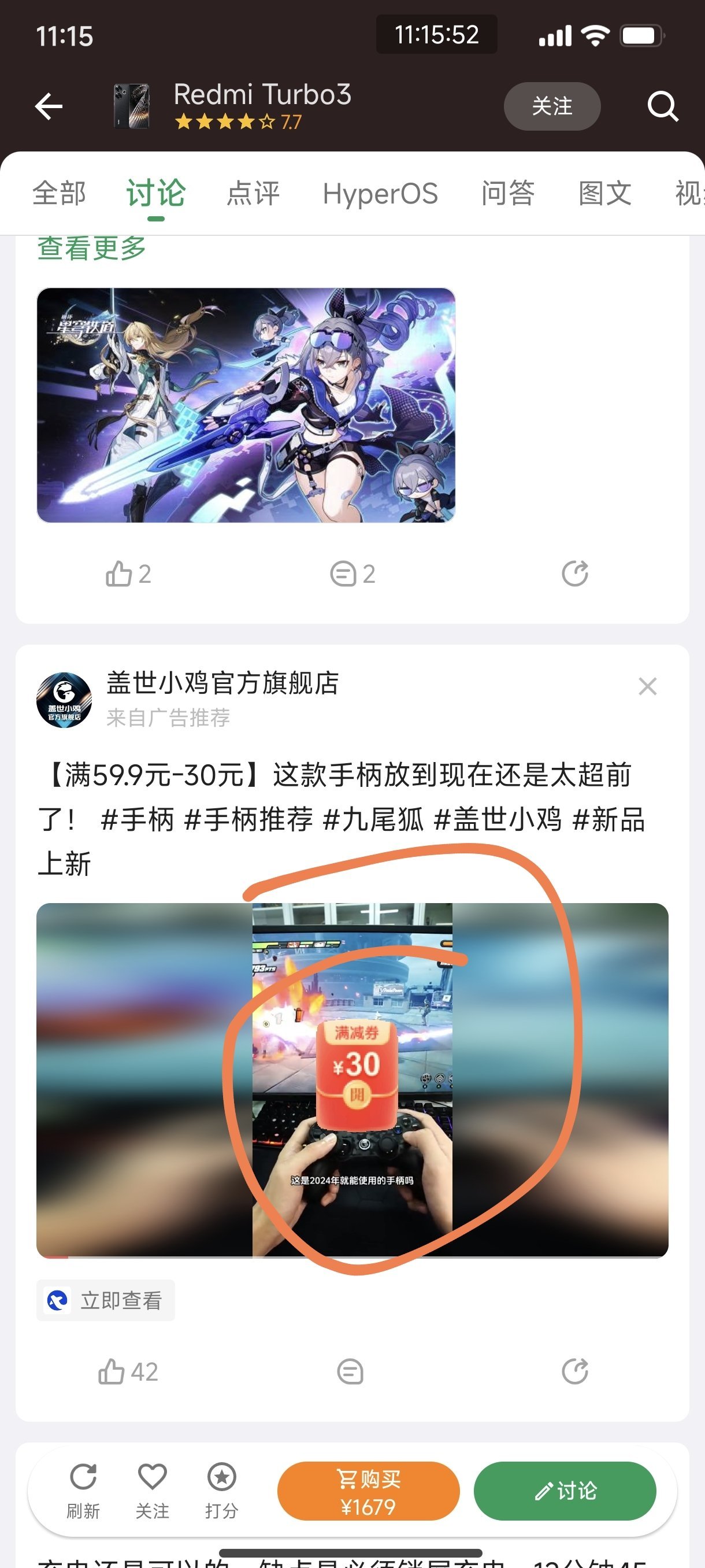Open the HyperOS tab
Screen dimensions: 705x1568
pos(380,194)
